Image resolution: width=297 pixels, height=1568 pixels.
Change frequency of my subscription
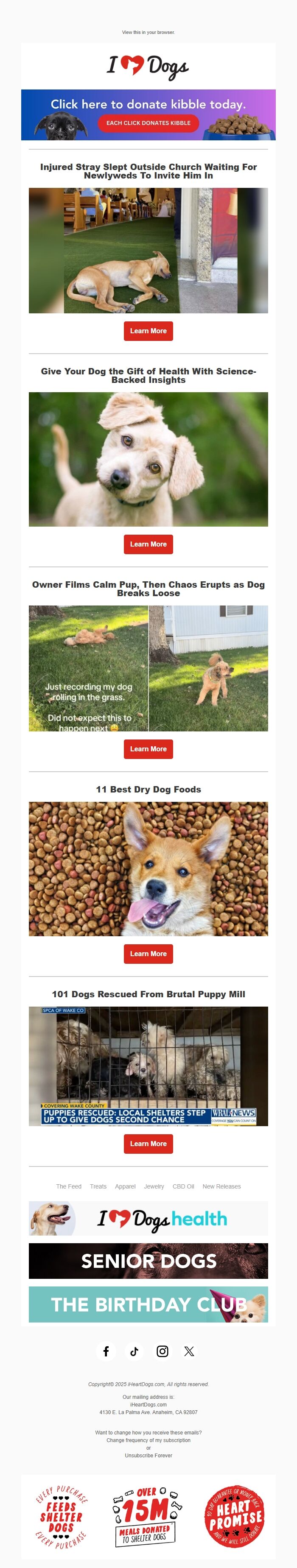coord(148,1440)
